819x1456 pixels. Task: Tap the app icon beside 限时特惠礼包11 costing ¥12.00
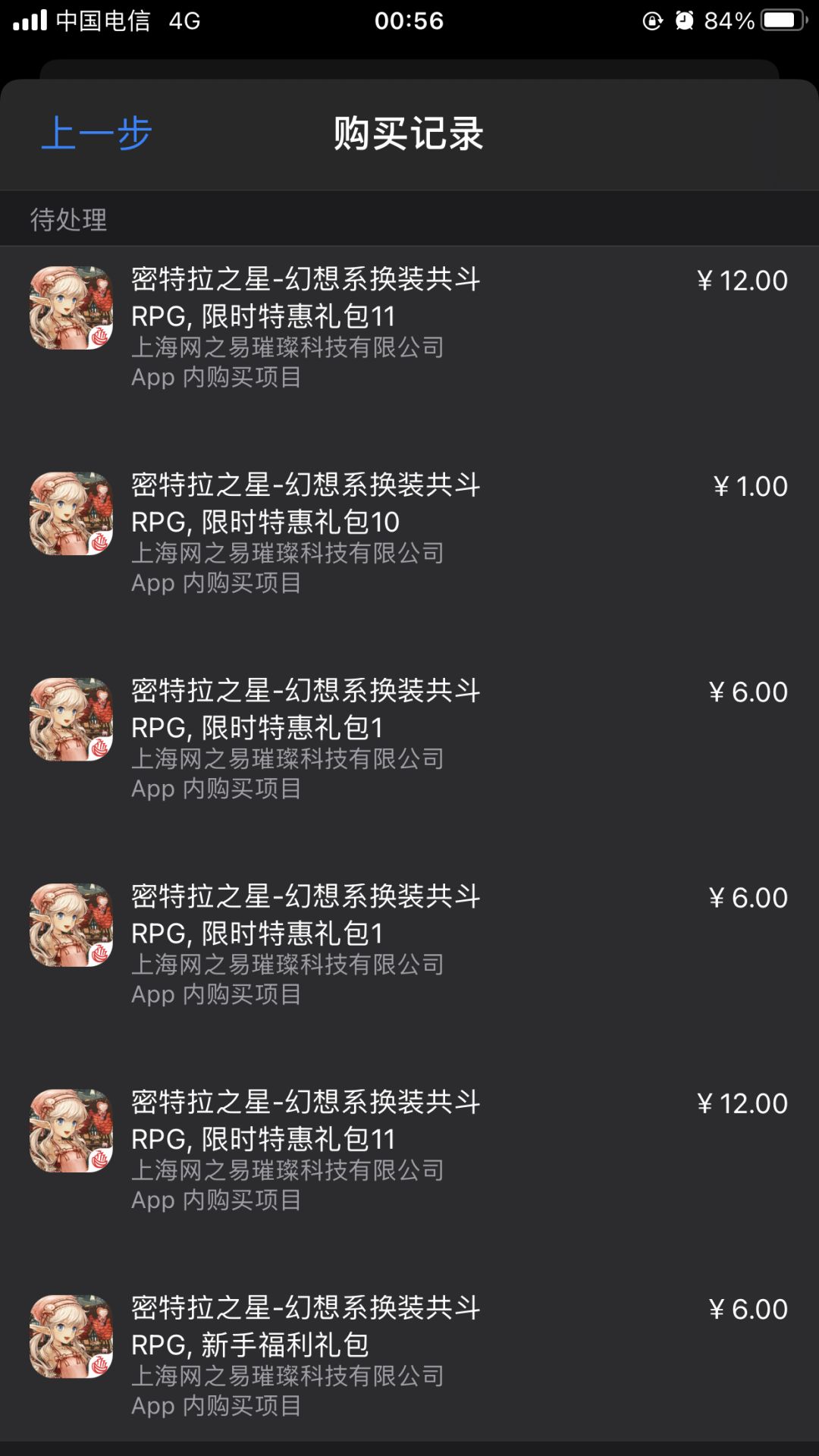[x=71, y=306]
